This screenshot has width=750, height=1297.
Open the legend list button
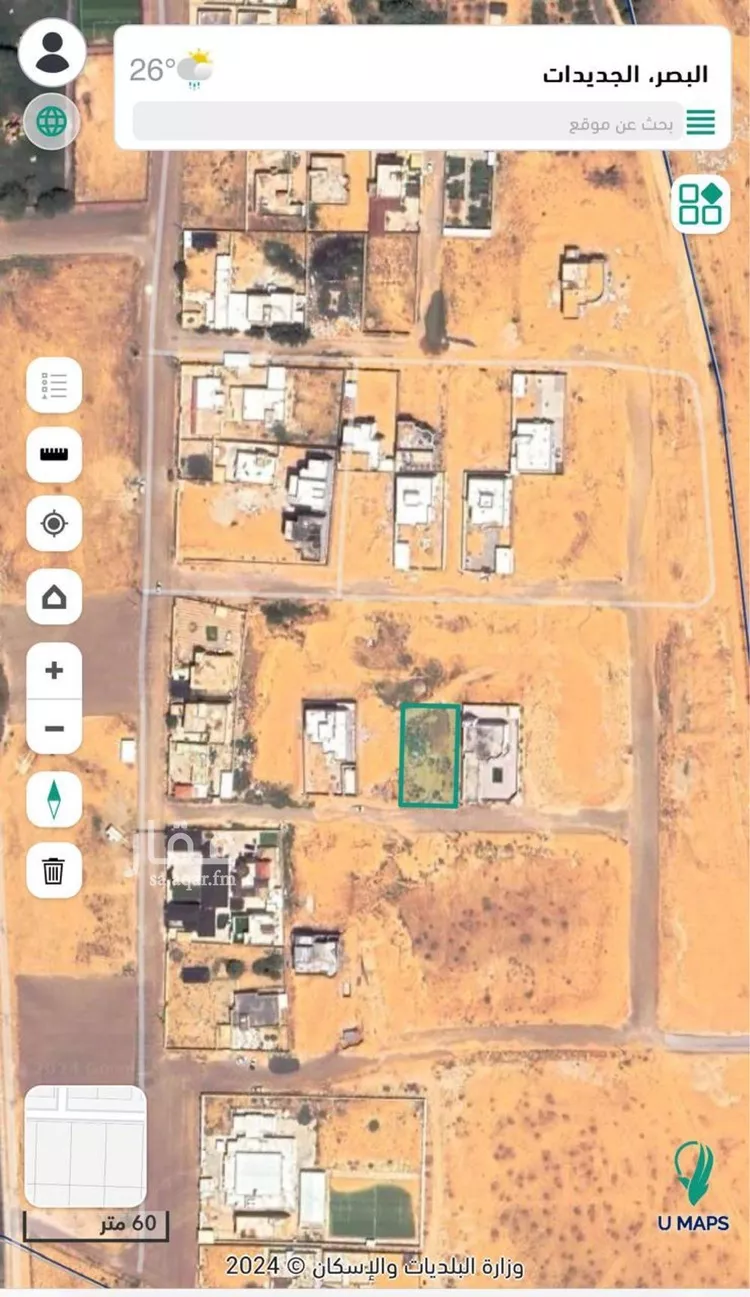pos(54,385)
